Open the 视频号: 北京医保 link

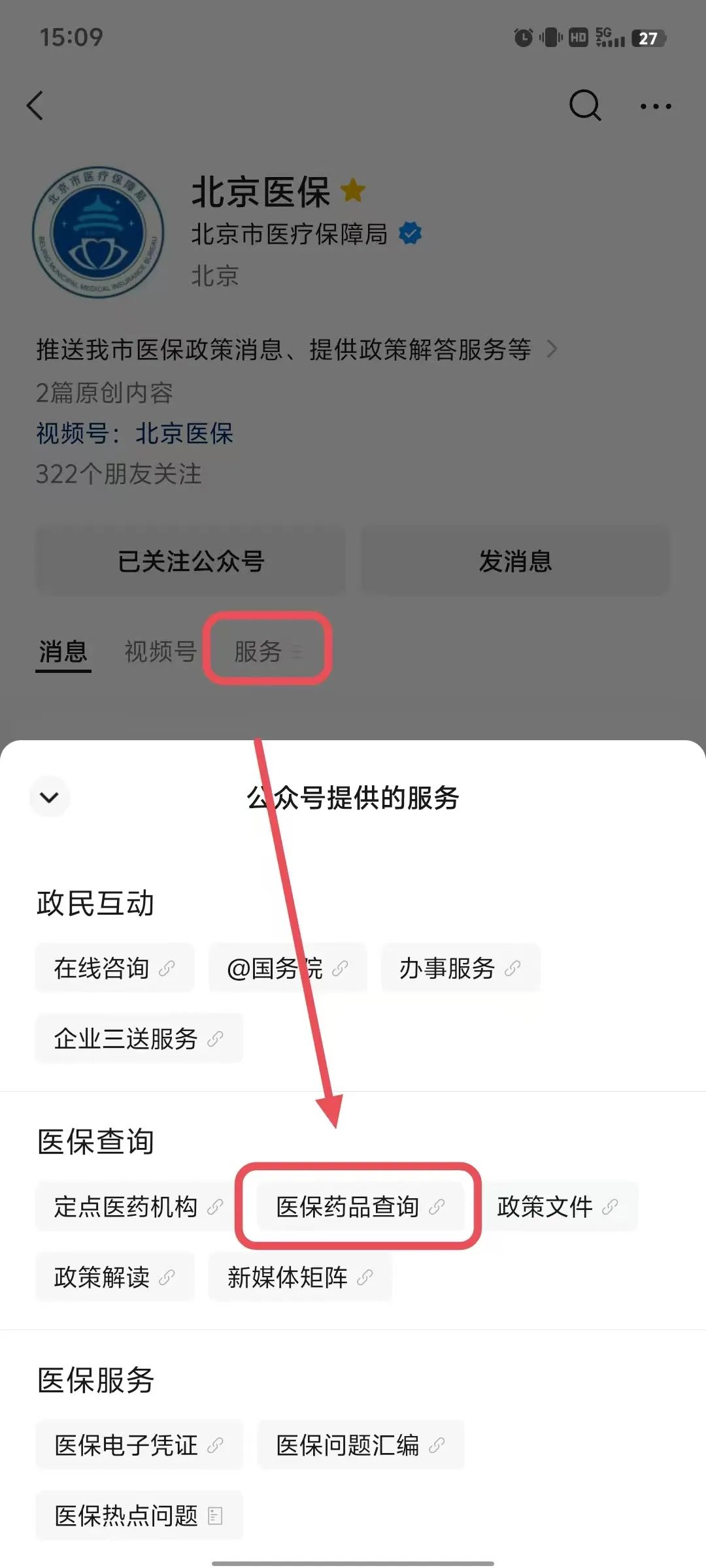(x=183, y=433)
